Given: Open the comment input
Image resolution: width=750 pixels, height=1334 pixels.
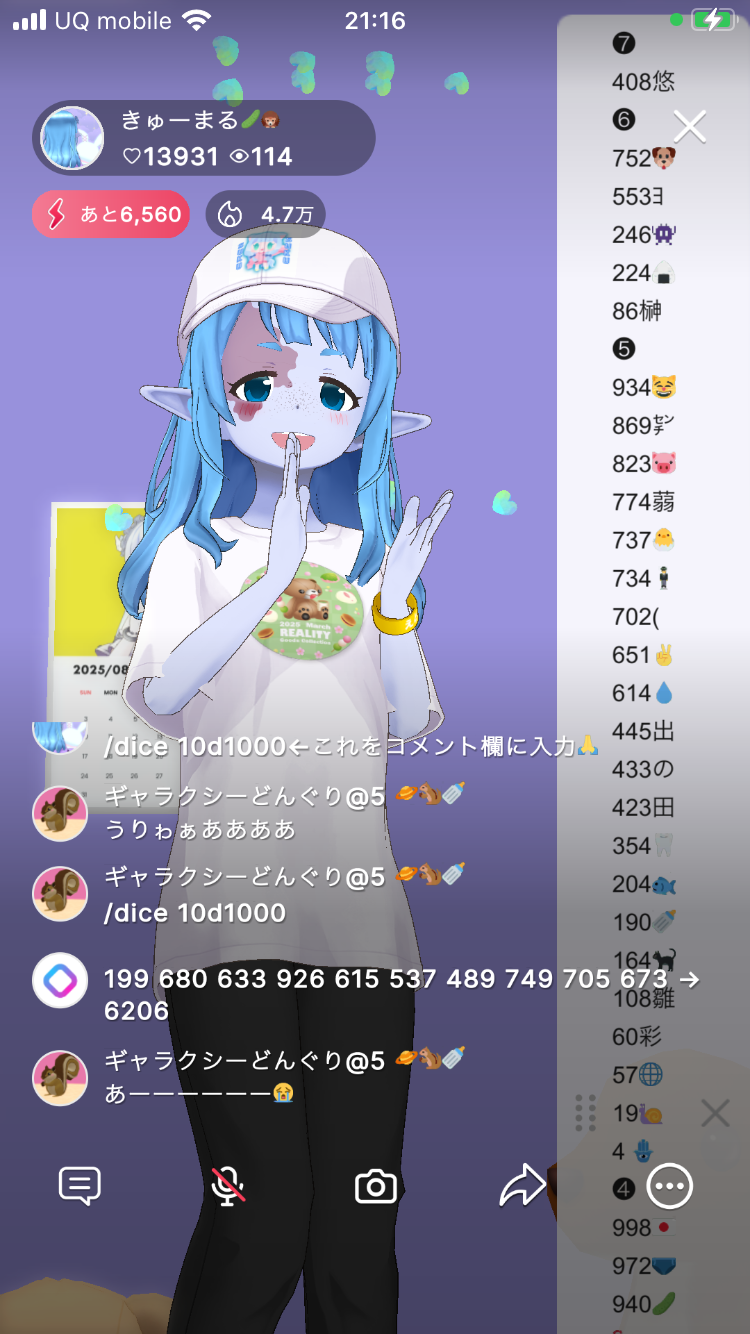Looking at the screenshot, I should (80, 1187).
